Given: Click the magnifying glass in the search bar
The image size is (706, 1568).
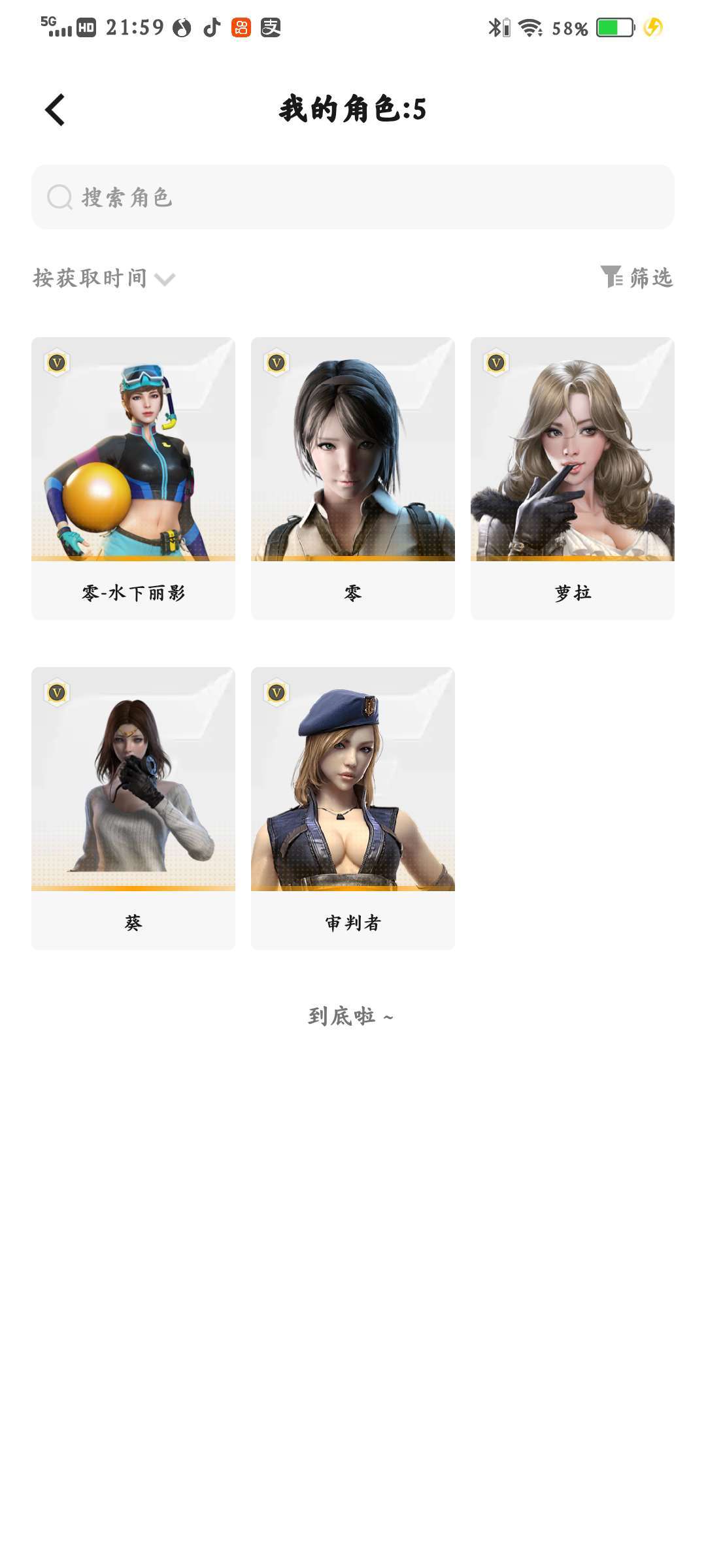Looking at the screenshot, I should tap(59, 197).
